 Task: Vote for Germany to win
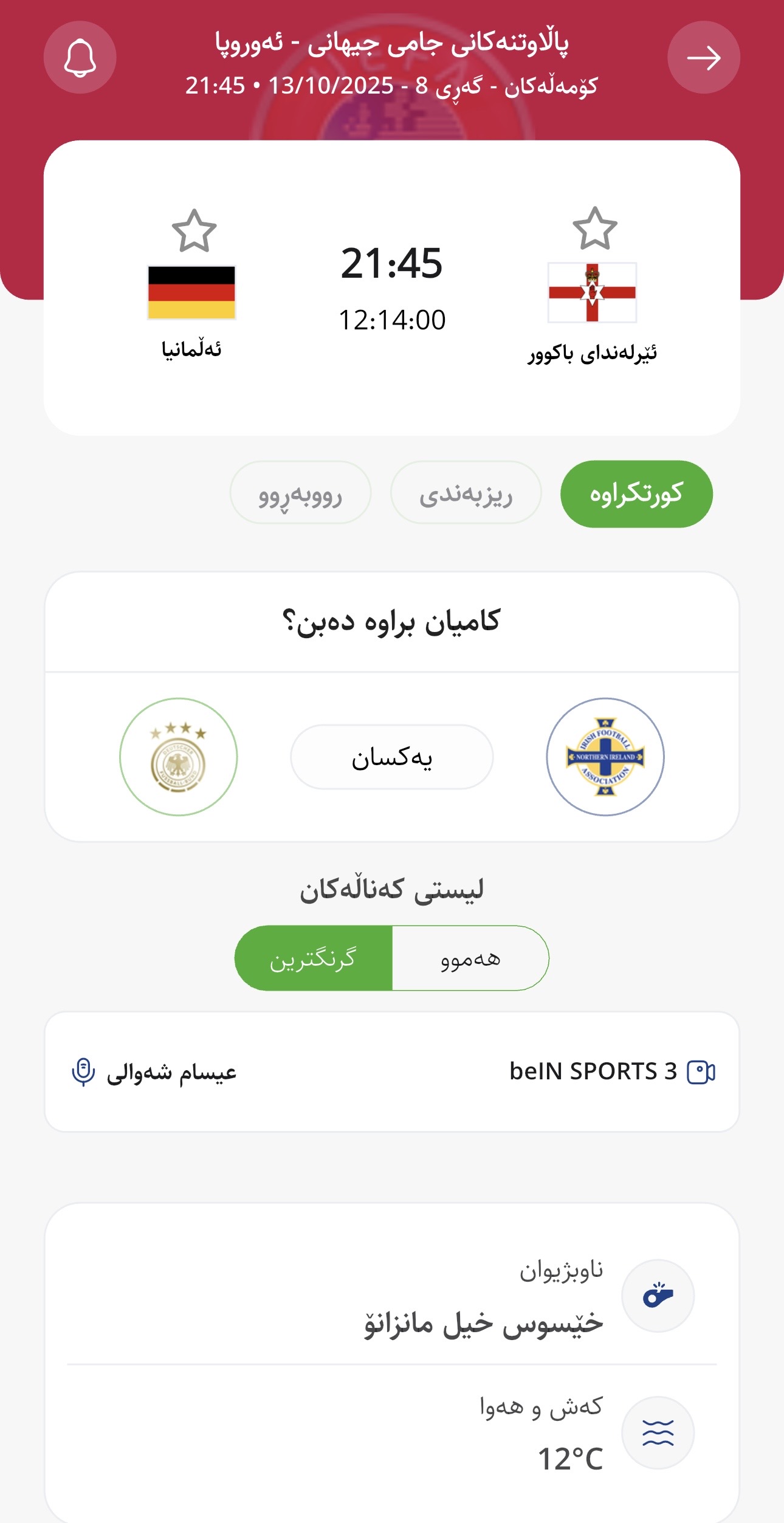coord(178,757)
